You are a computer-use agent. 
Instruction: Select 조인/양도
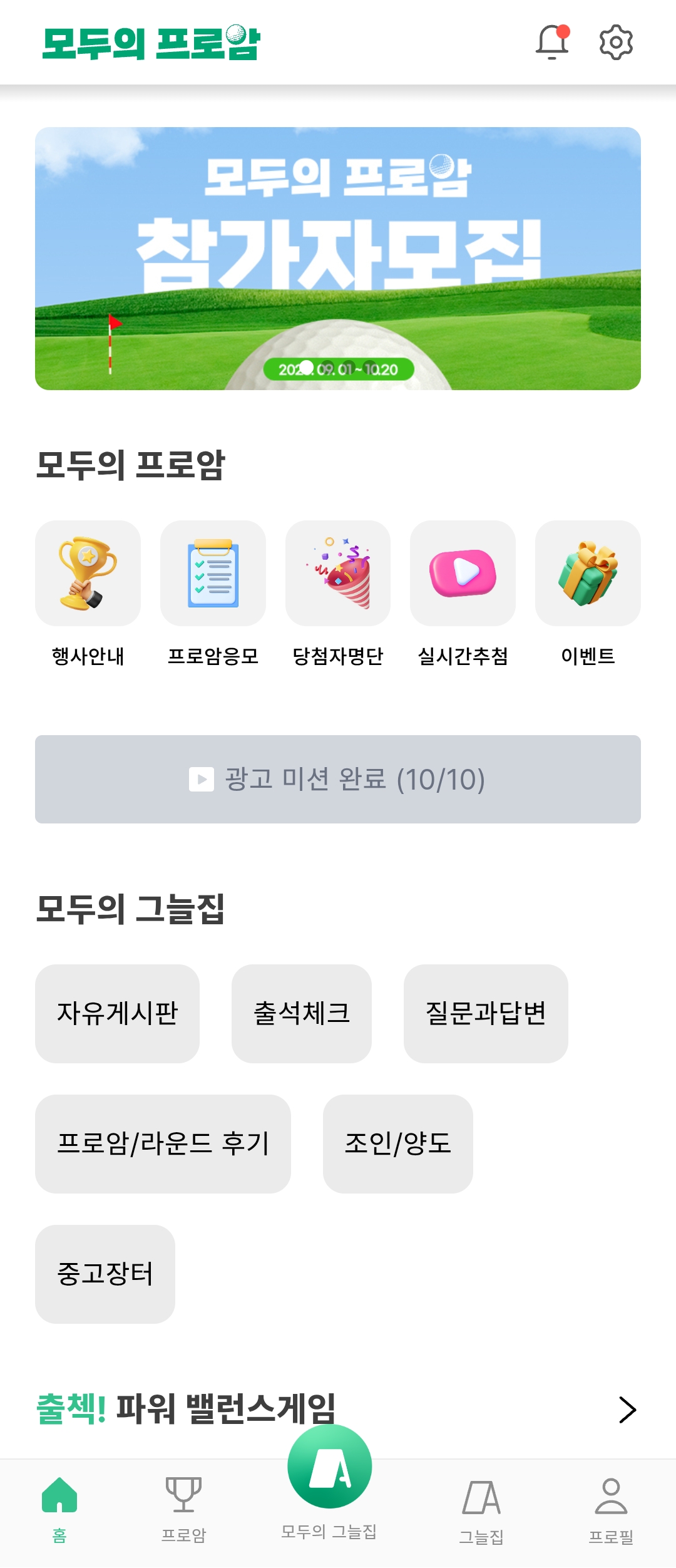click(x=397, y=1143)
